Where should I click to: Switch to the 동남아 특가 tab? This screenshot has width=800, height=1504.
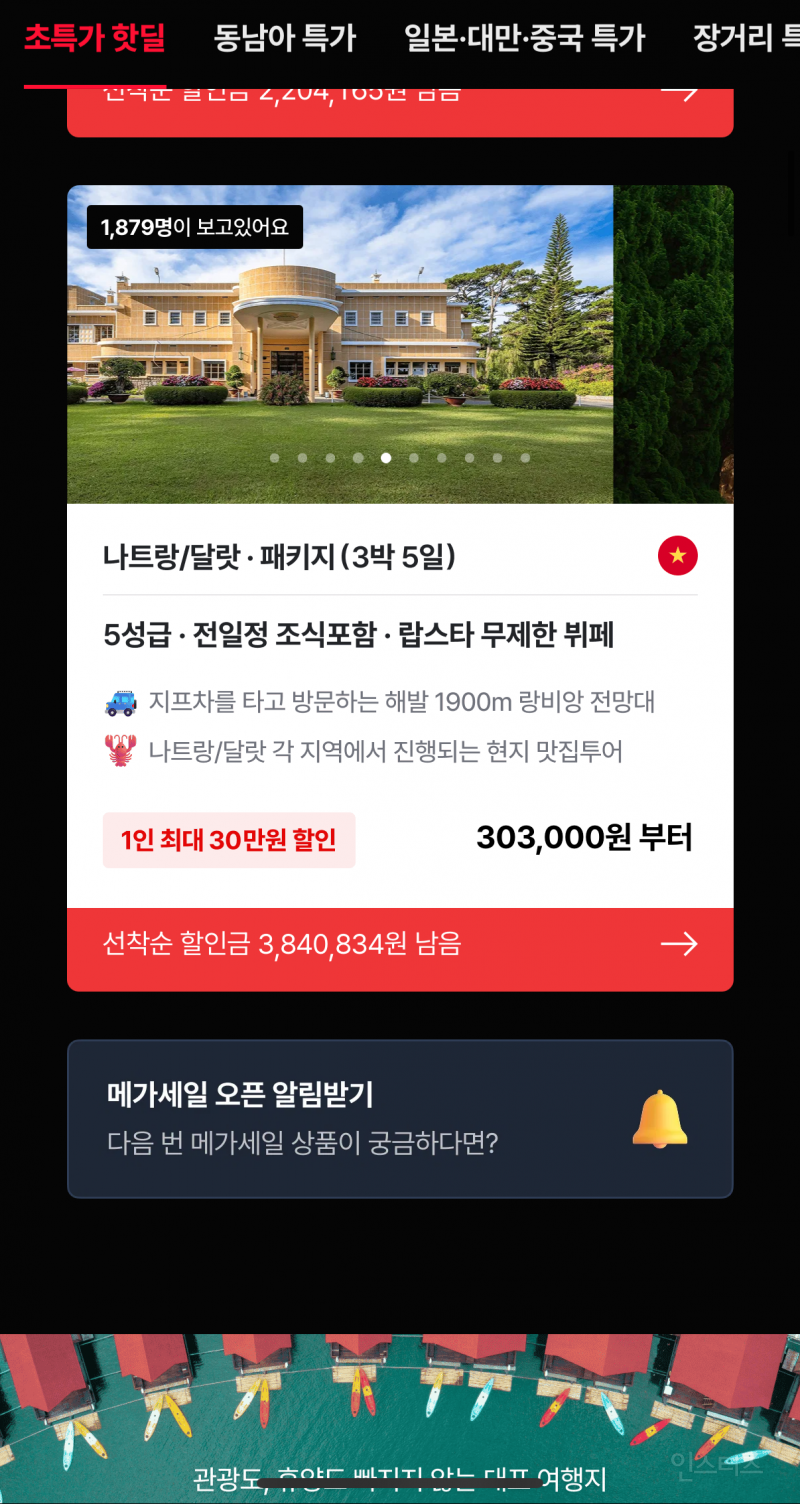click(285, 39)
